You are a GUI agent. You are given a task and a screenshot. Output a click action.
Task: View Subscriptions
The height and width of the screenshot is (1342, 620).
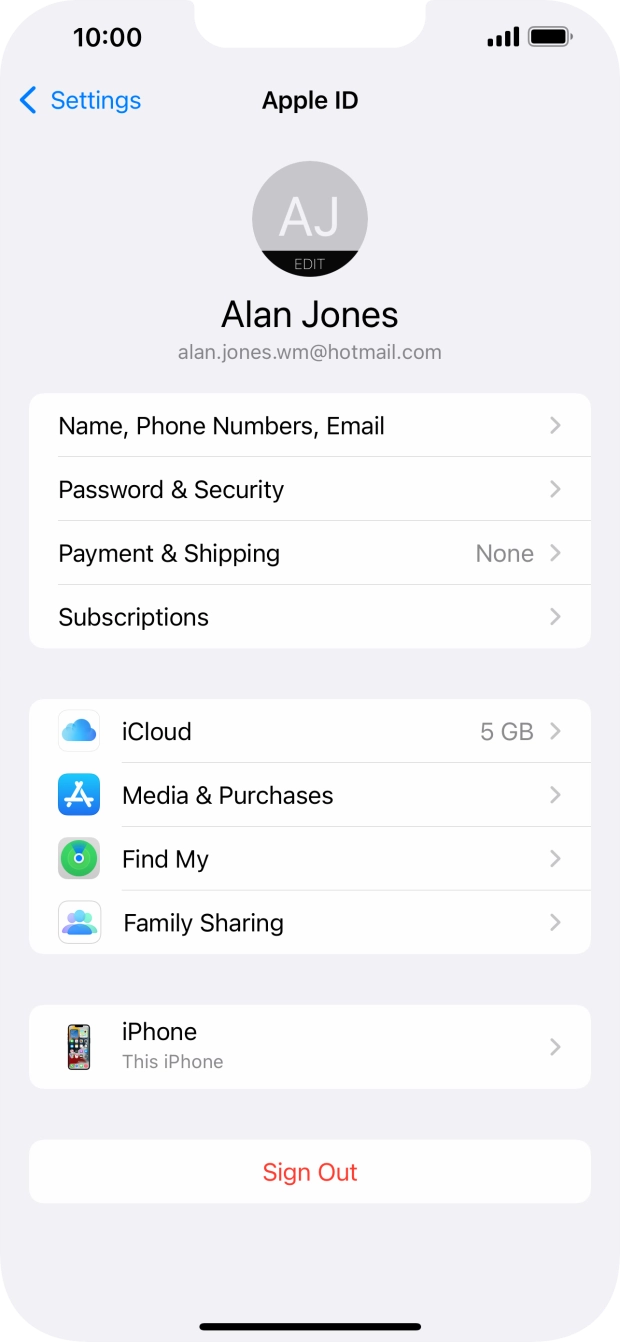click(x=310, y=617)
